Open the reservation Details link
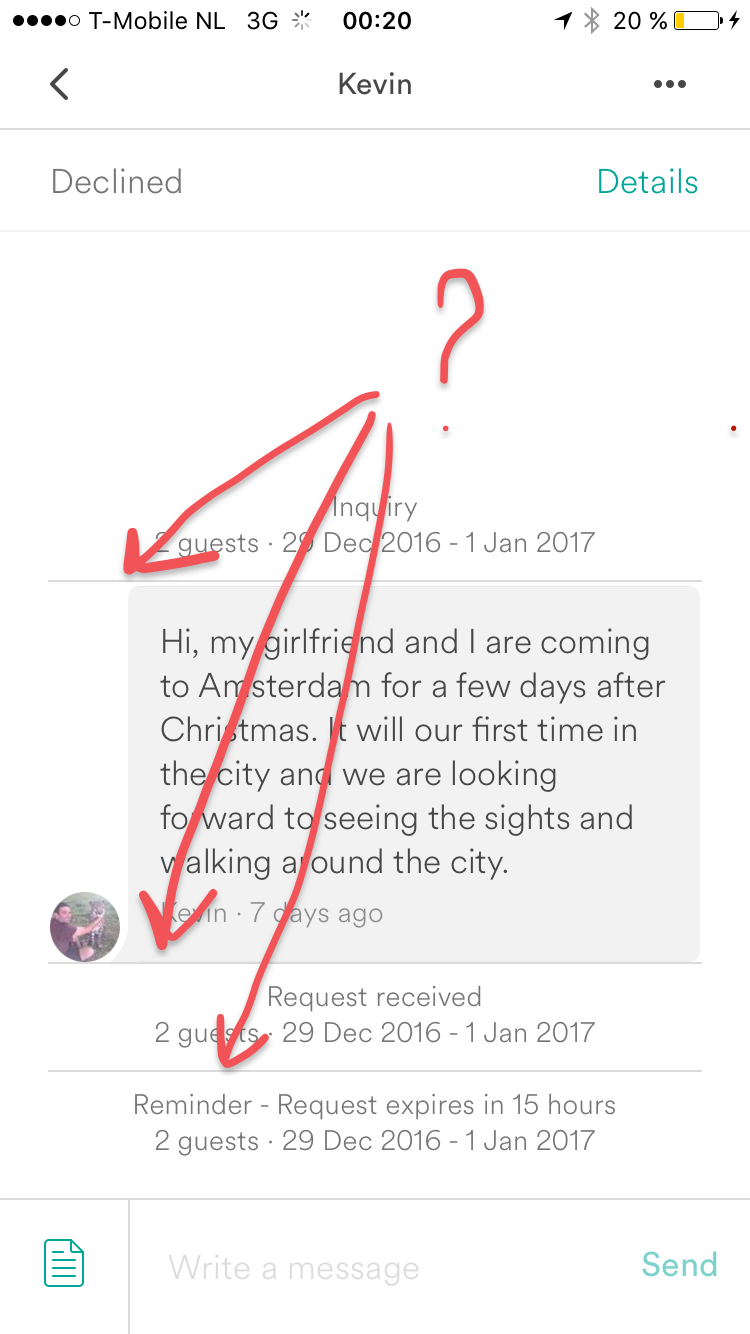Image resolution: width=750 pixels, height=1334 pixels. point(647,182)
